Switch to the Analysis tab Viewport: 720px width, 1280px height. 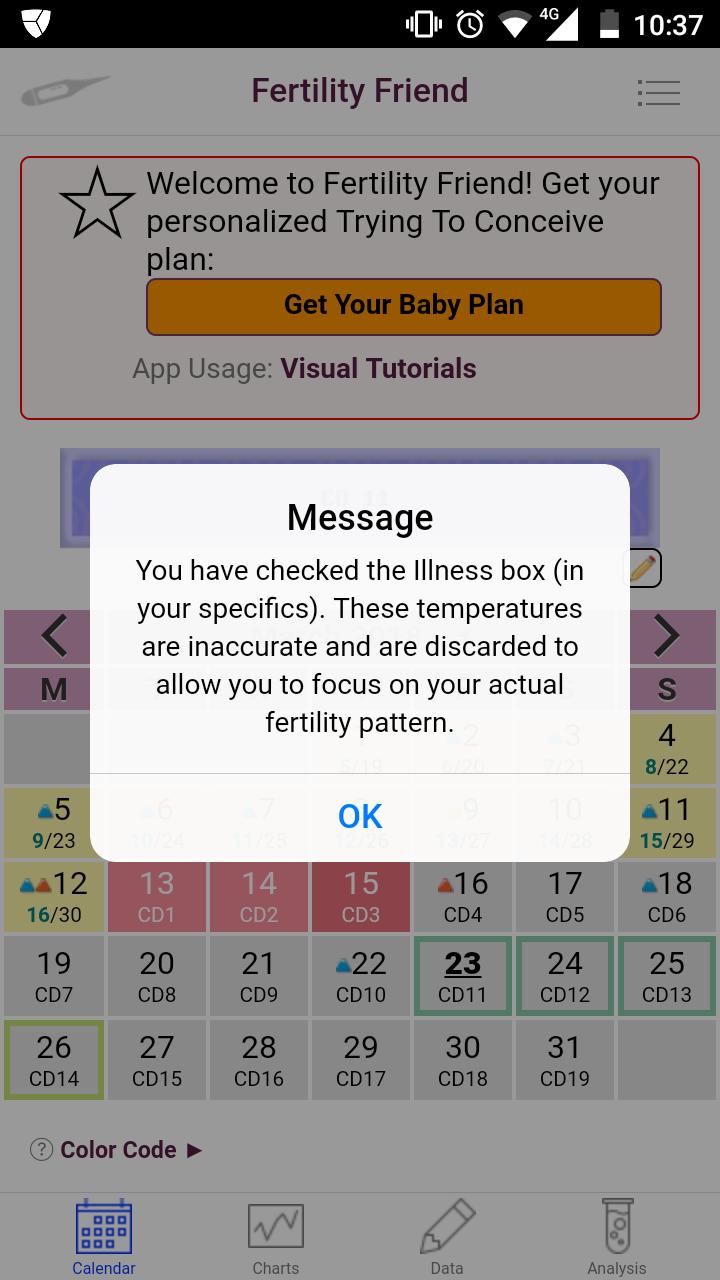617,1238
